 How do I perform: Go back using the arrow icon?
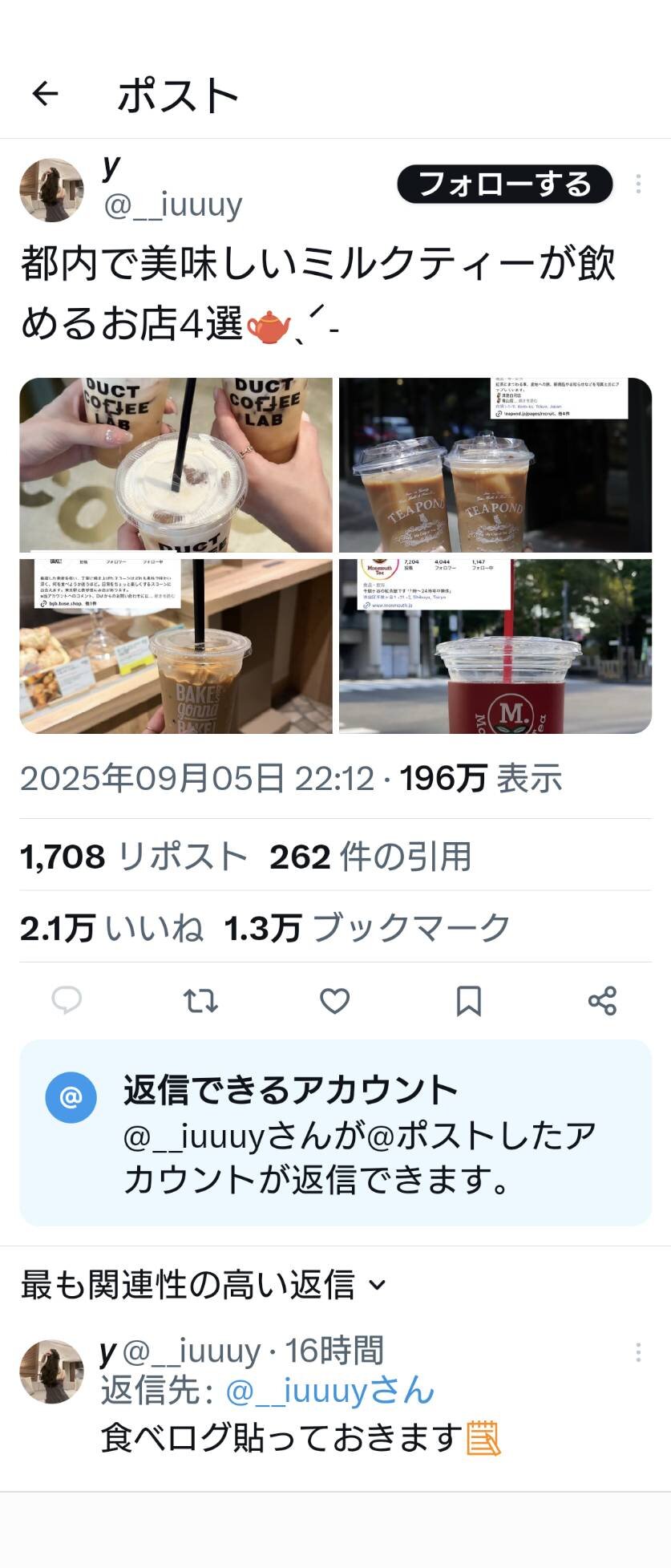coord(46,95)
